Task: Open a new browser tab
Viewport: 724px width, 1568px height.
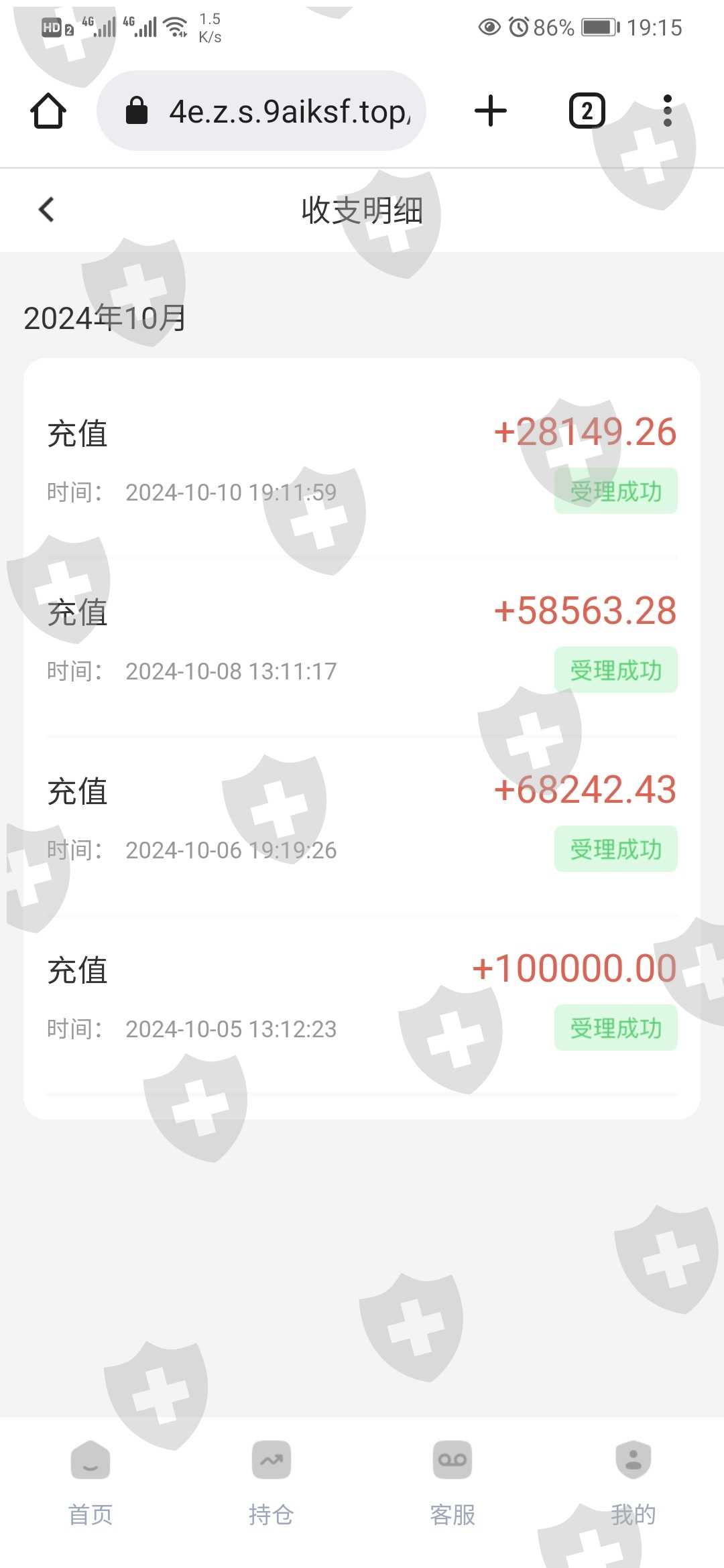Action: click(491, 111)
